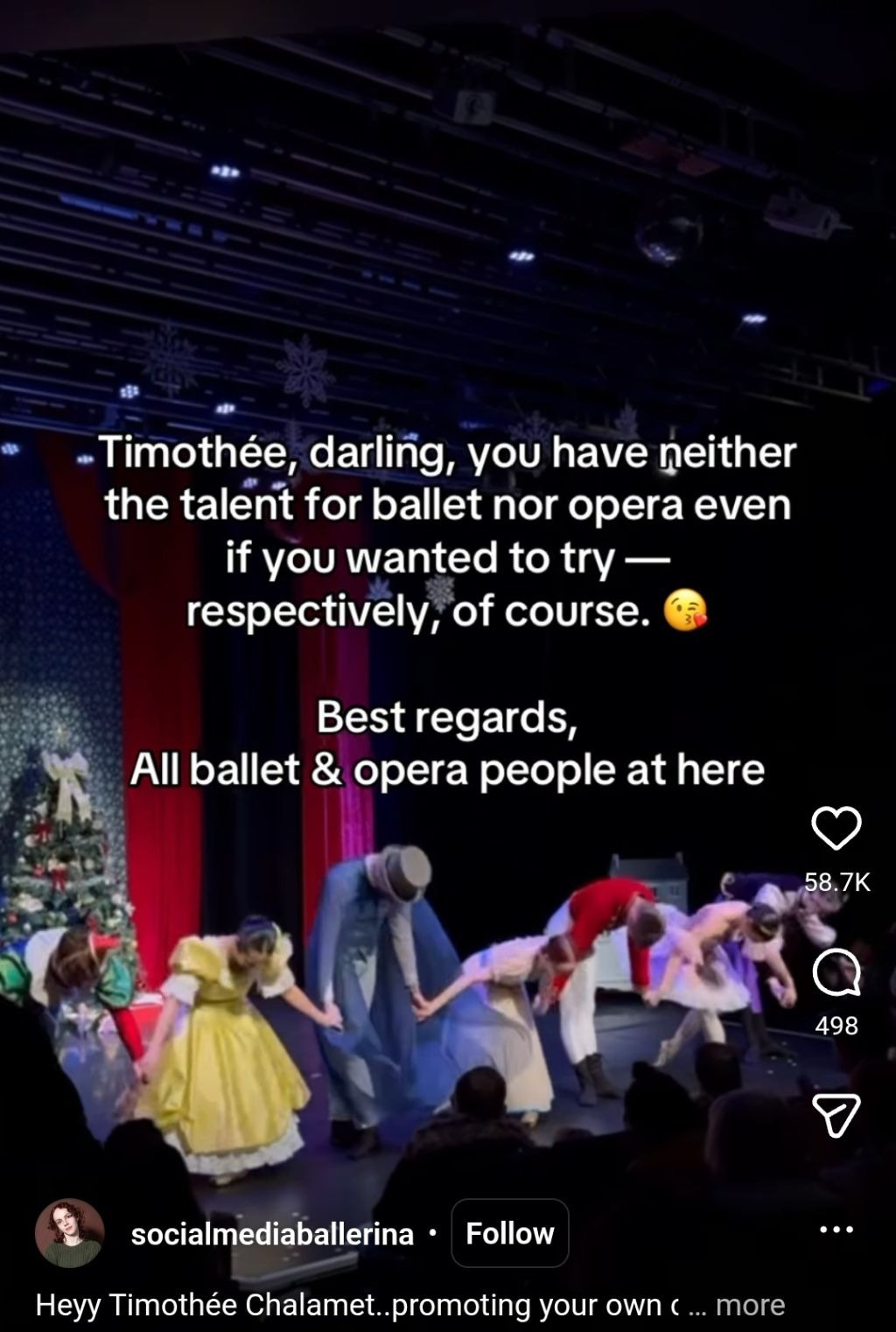
Task: Open the comments on this reel
Action: [x=836, y=973]
